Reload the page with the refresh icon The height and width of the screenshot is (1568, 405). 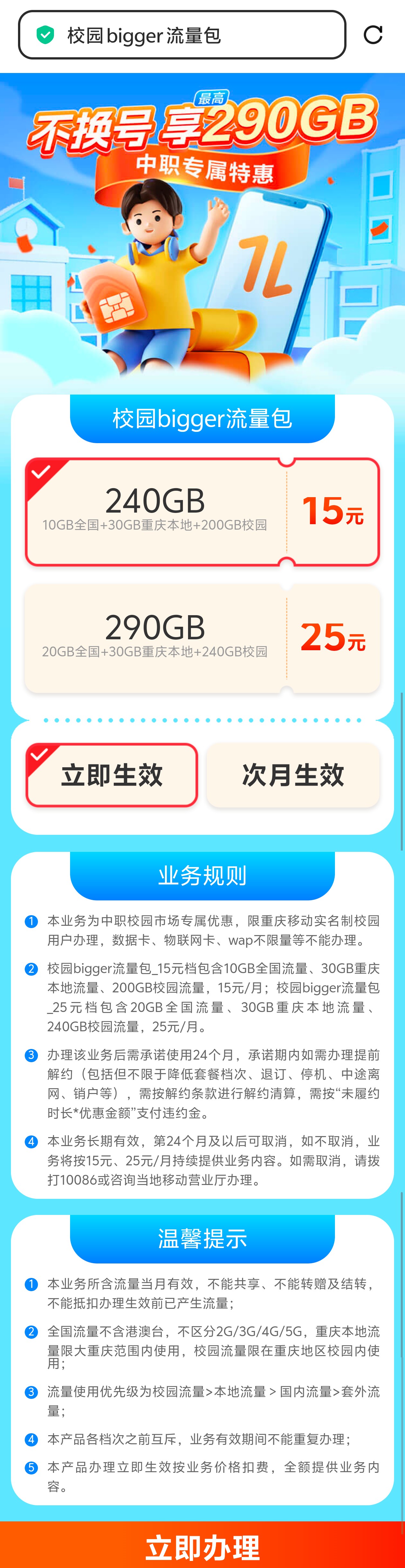pos(373,35)
